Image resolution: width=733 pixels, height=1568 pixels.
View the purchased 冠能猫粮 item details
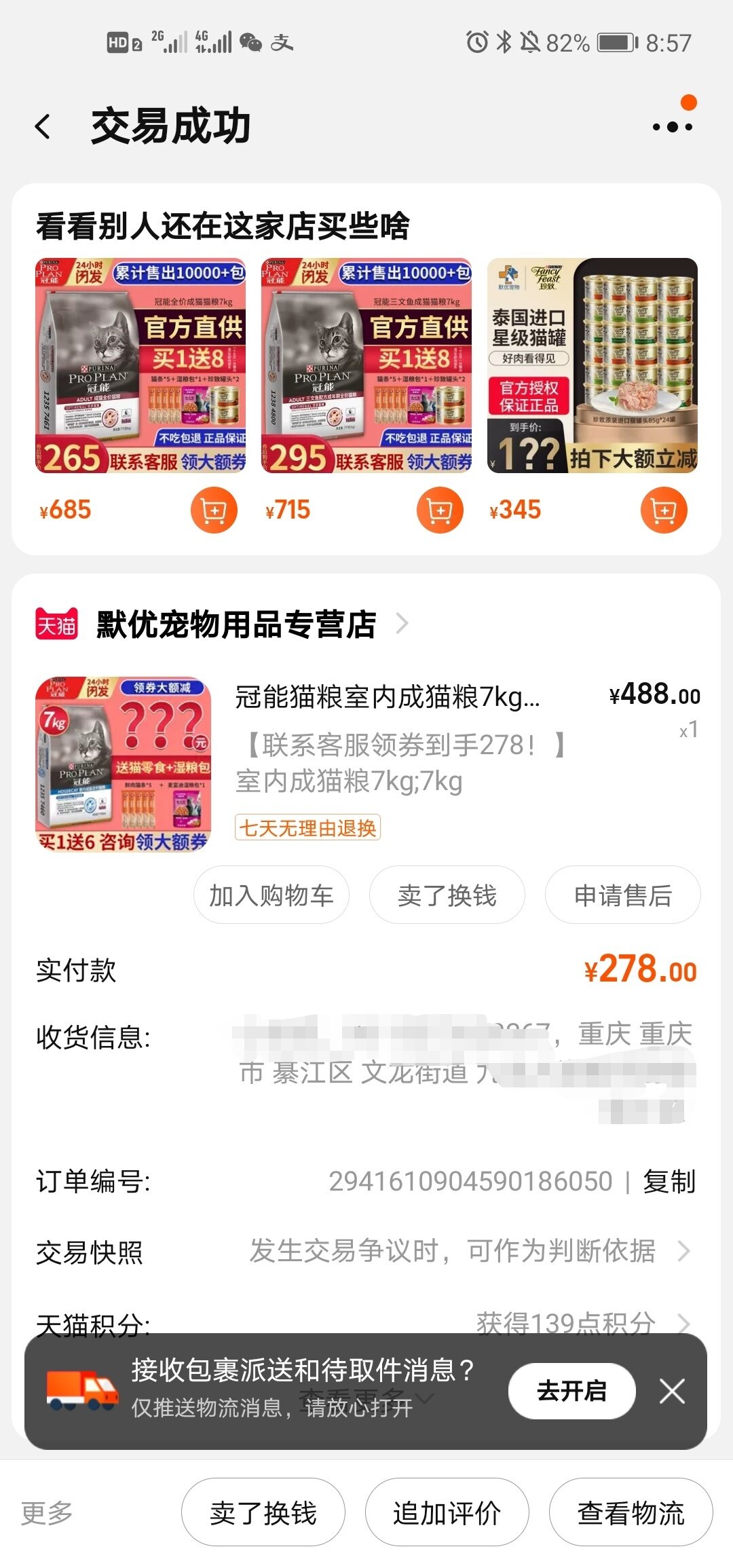tap(387, 697)
